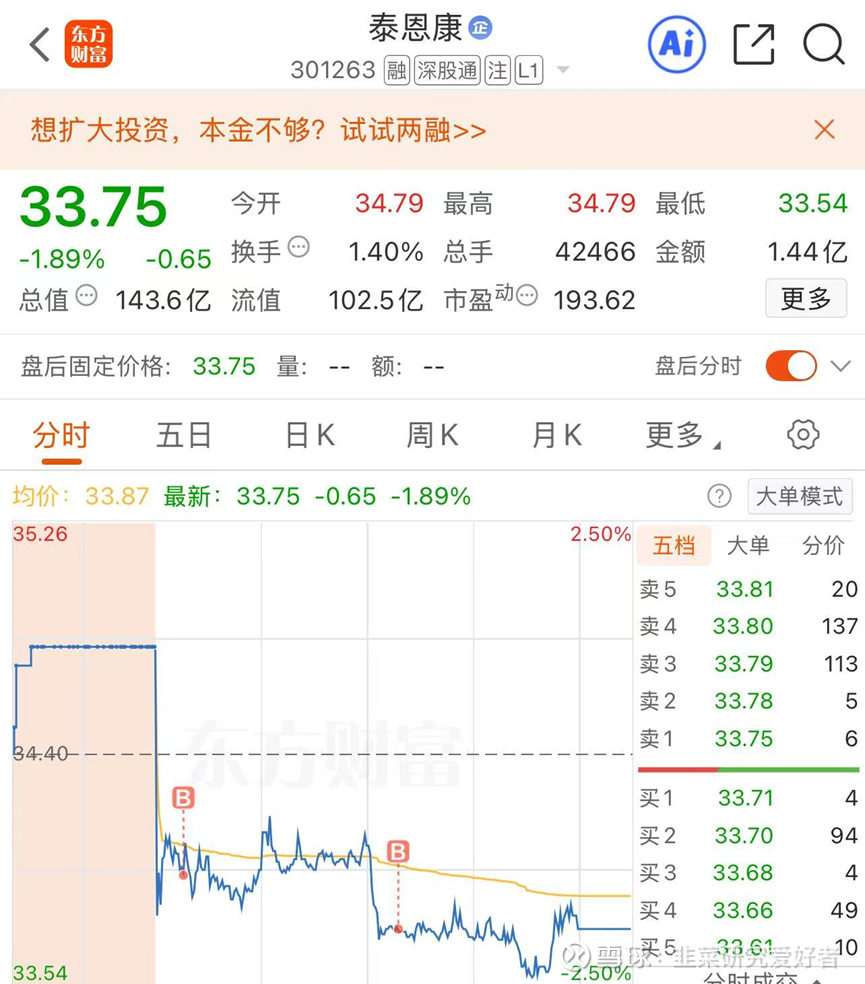Open chart settings gear
This screenshot has width=865, height=984.
(x=803, y=435)
